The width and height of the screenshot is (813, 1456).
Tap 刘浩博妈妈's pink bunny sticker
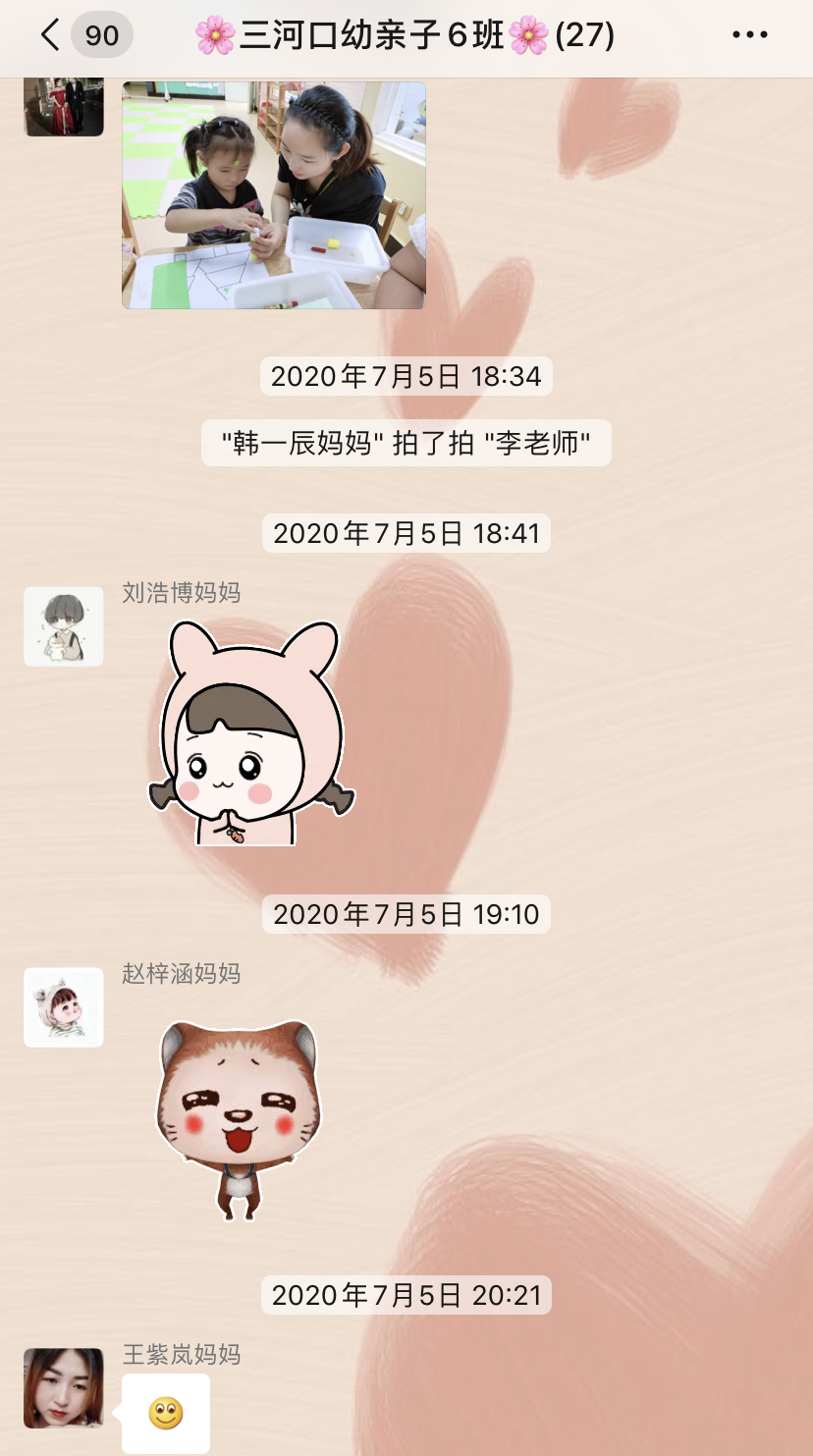[x=251, y=732]
